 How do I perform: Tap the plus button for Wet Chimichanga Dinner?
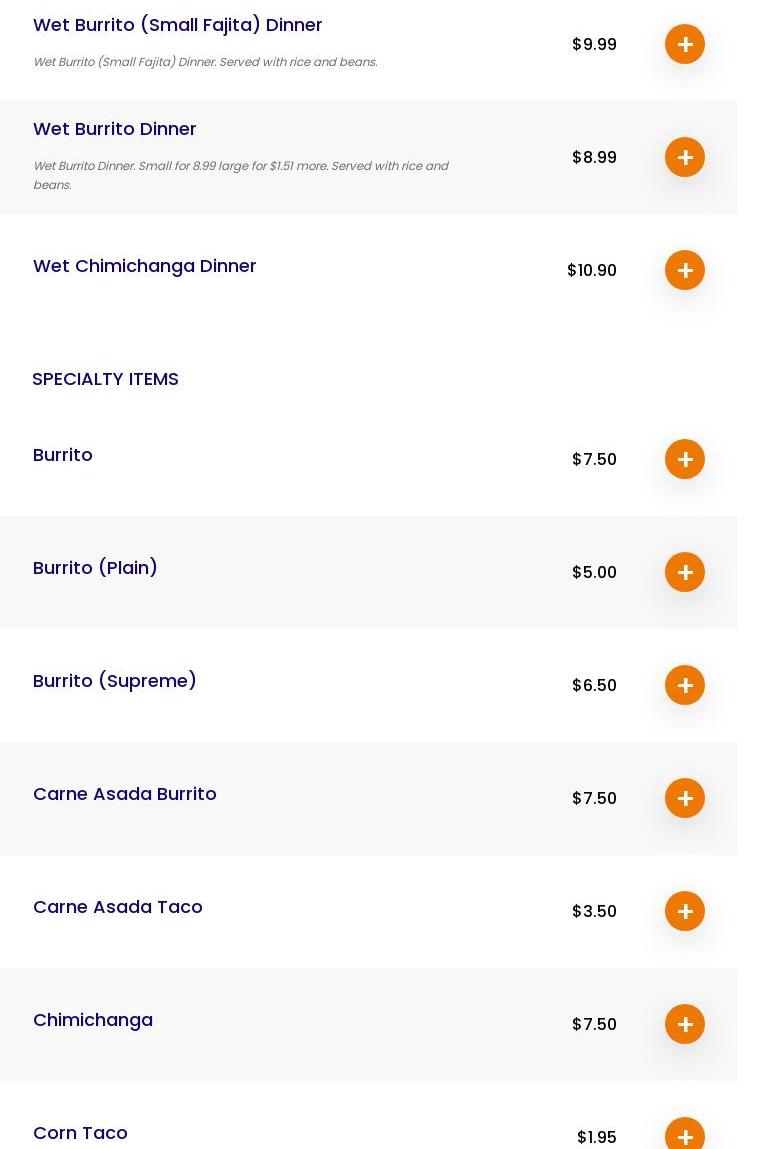click(x=685, y=270)
